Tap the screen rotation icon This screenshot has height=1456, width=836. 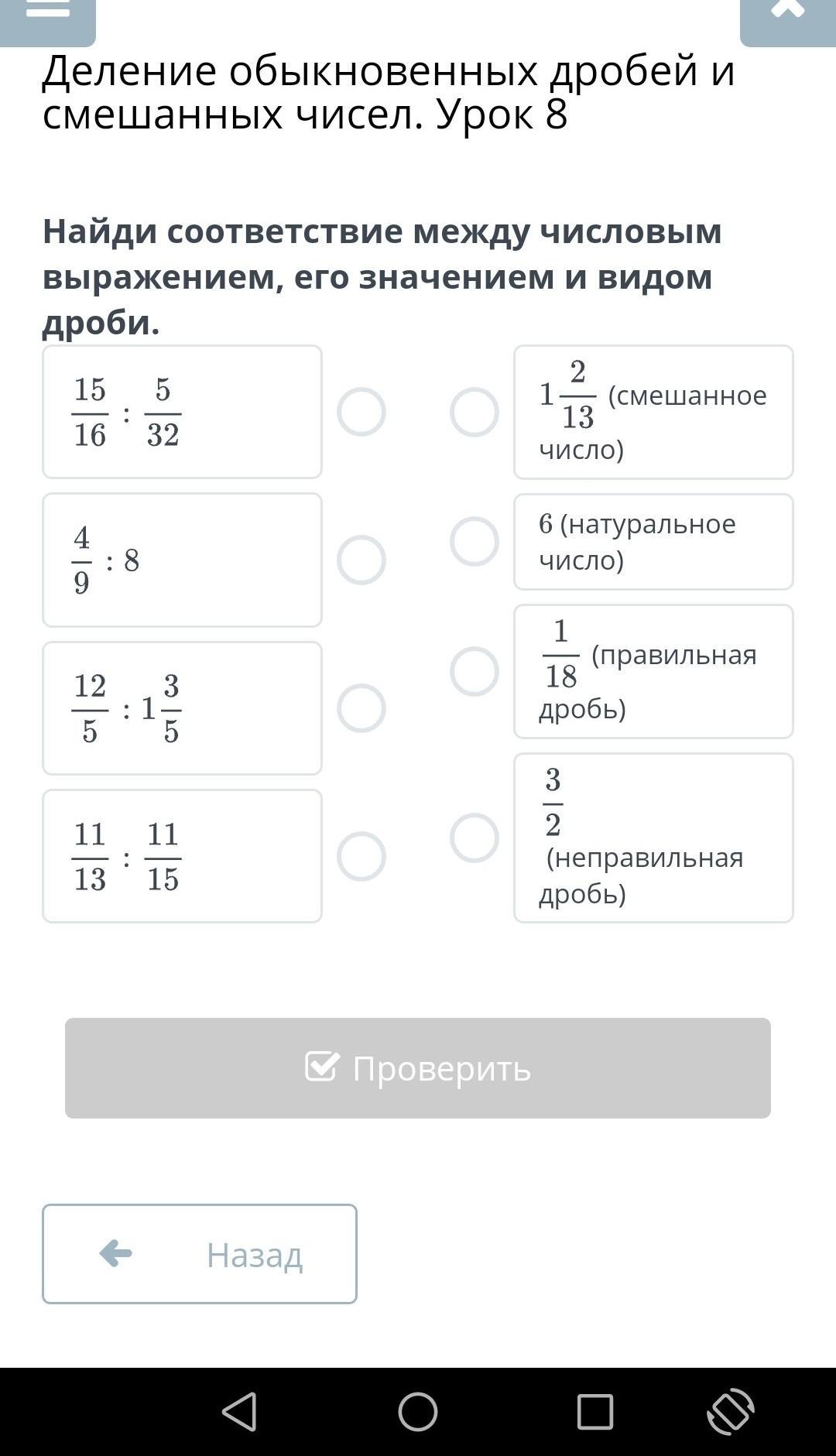[731, 1412]
